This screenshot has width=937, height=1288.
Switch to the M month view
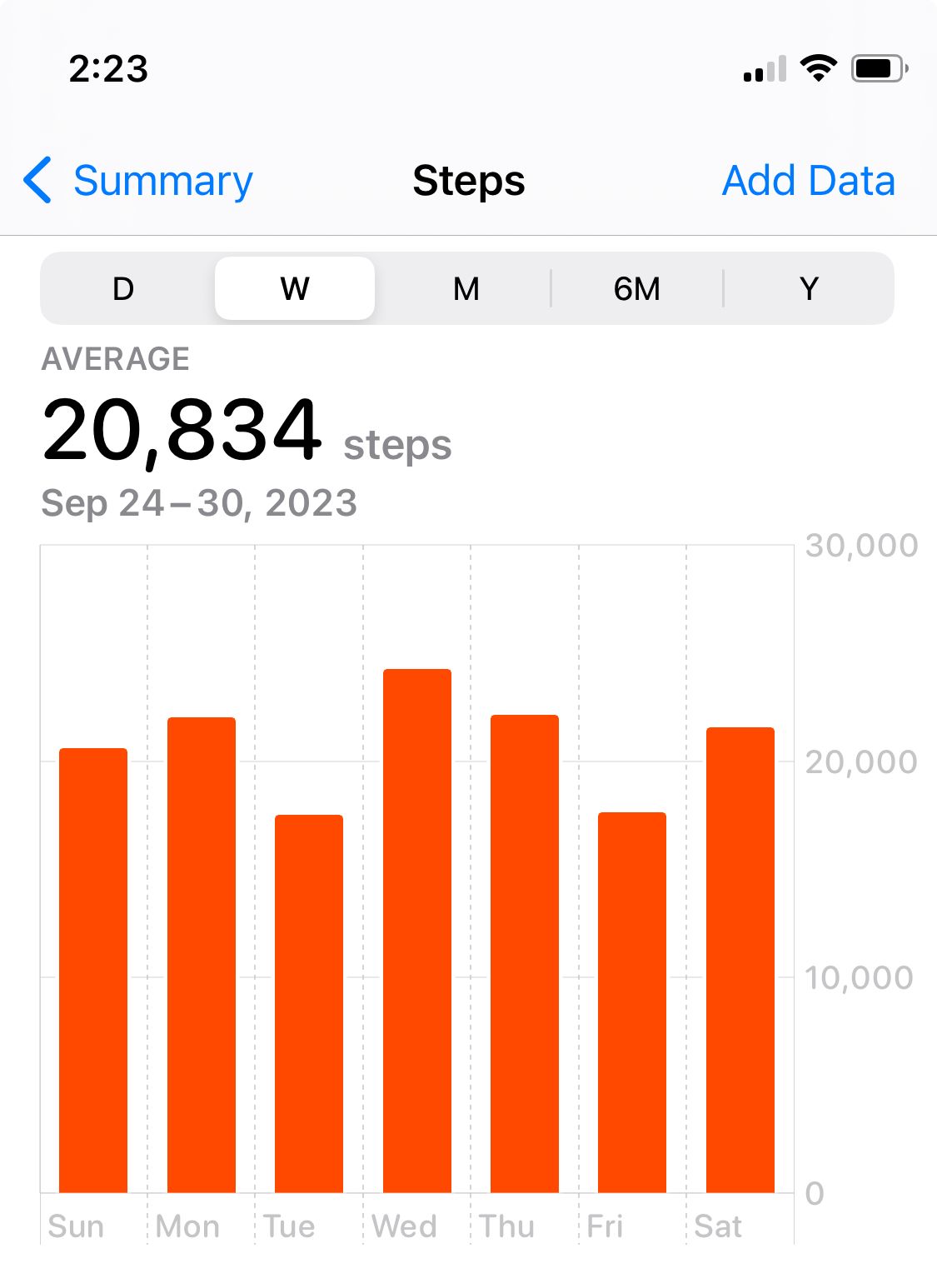(x=466, y=289)
